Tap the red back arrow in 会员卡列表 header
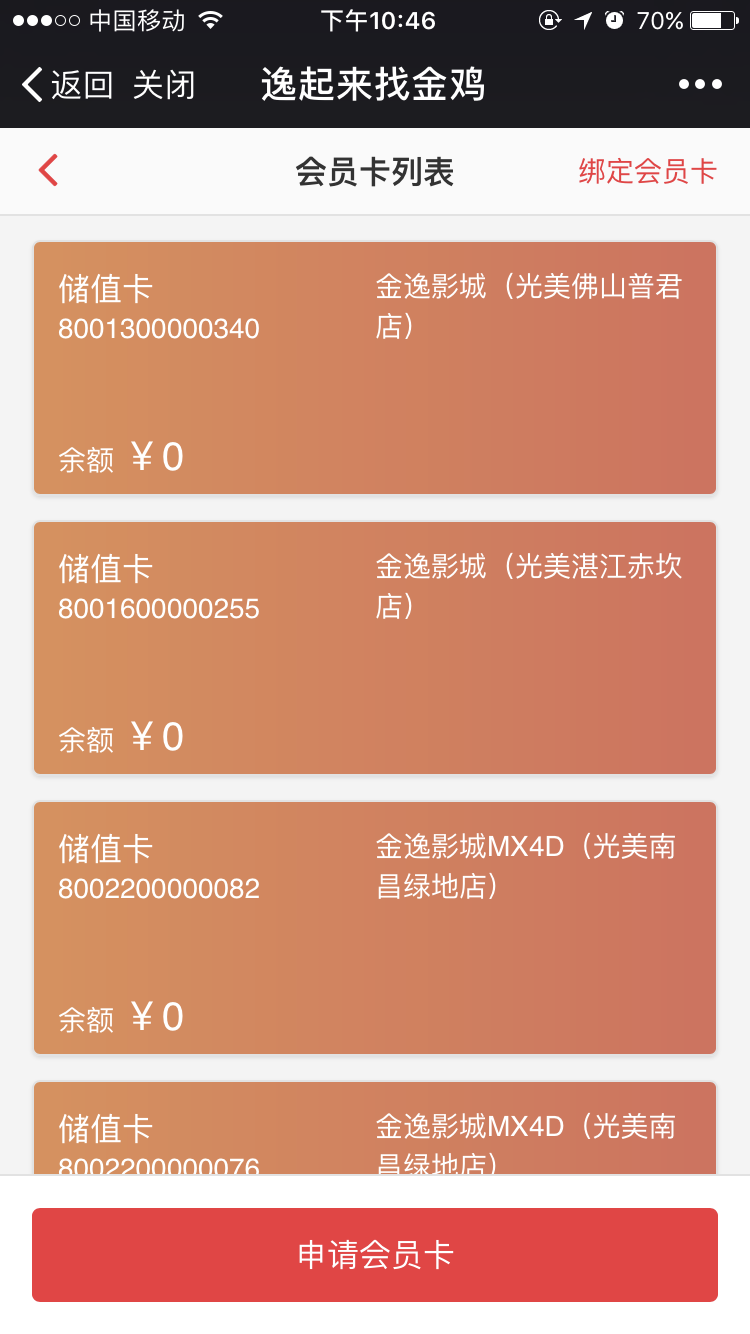 coord(48,171)
